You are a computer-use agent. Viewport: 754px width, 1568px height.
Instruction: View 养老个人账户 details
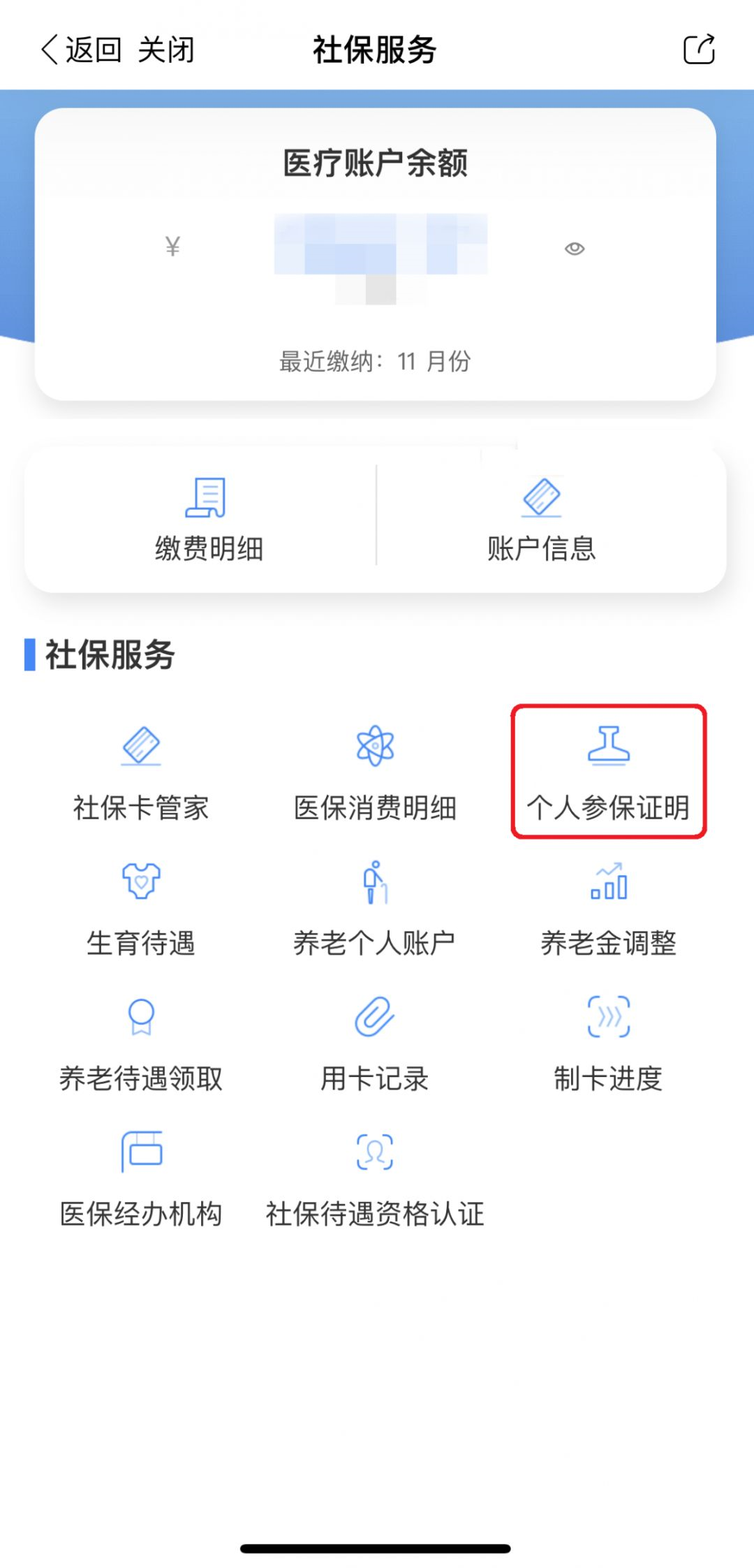click(375, 909)
